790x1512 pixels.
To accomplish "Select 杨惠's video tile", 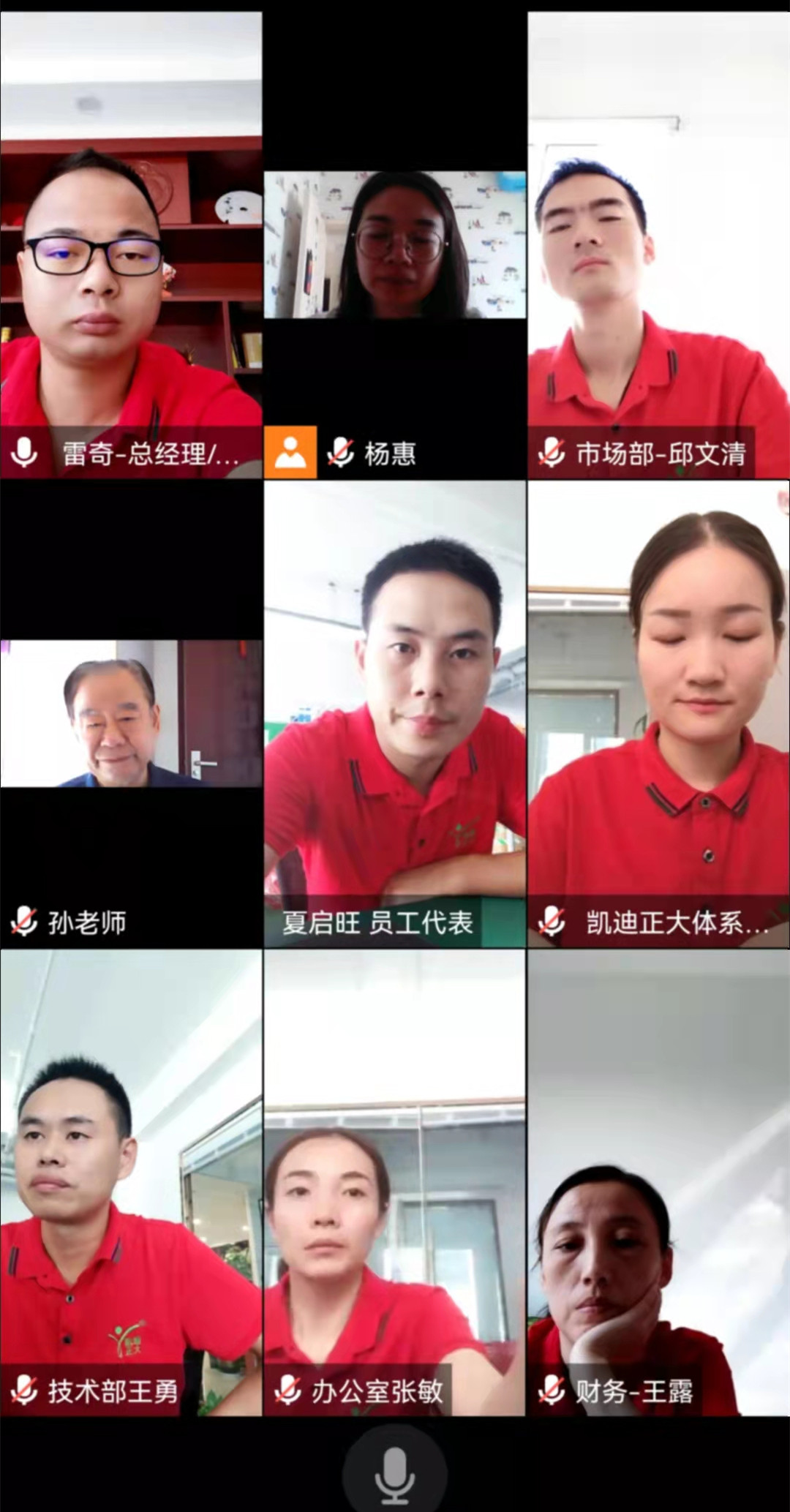I will click(x=395, y=245).
